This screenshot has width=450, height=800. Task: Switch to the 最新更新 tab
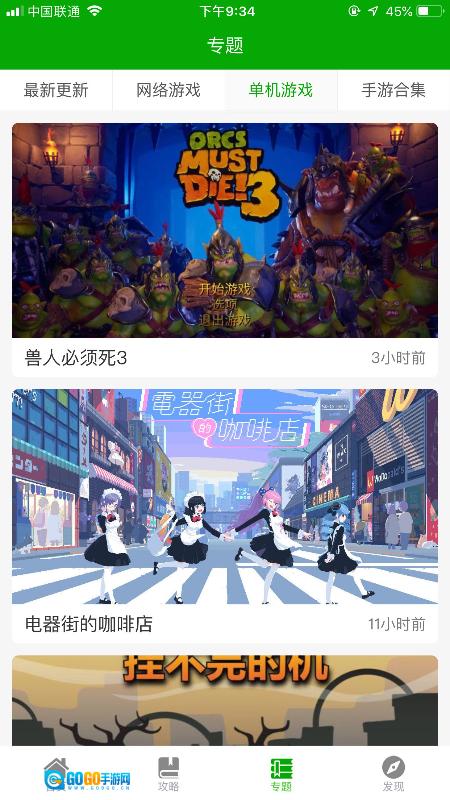(x=56, y=90)
